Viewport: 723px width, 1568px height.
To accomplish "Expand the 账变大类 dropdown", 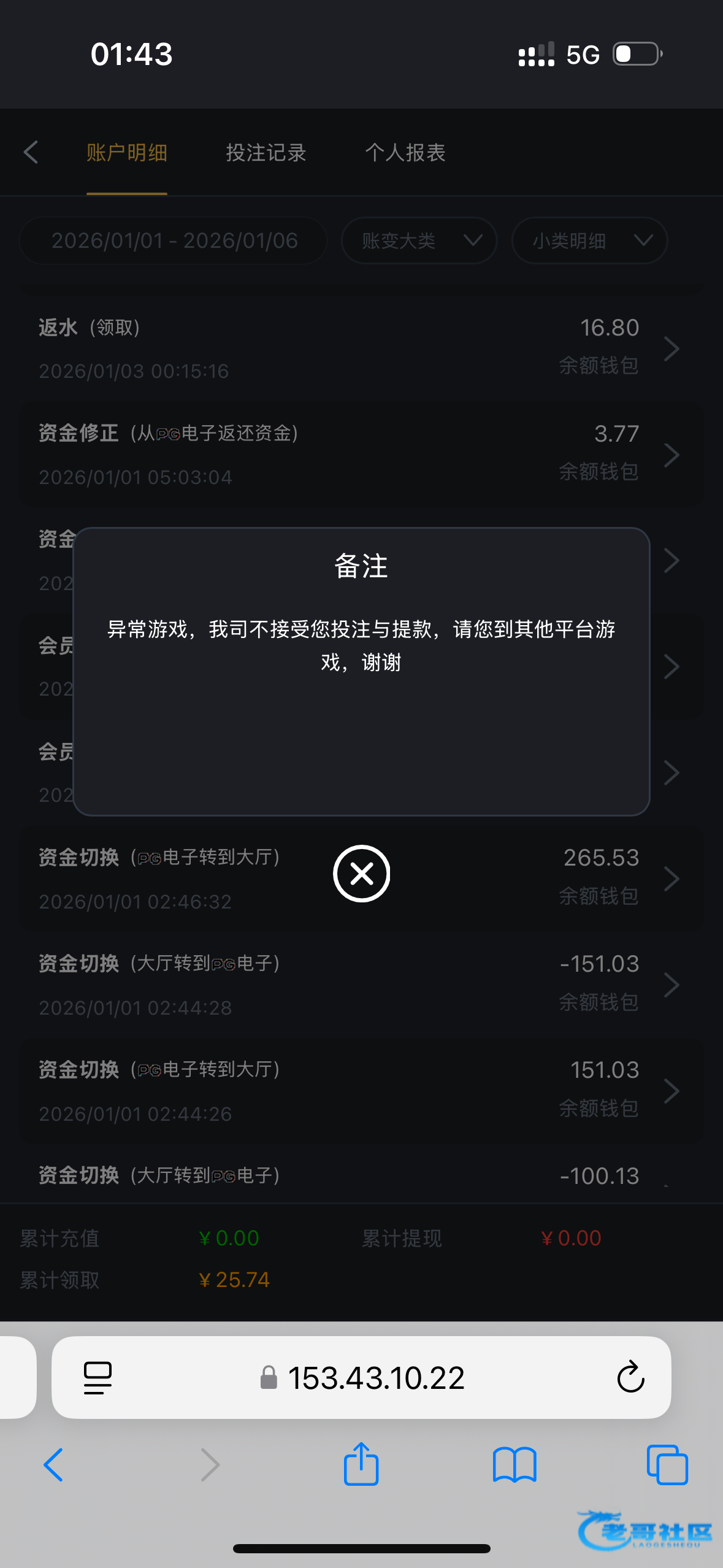I will click(x=419, y=240).
